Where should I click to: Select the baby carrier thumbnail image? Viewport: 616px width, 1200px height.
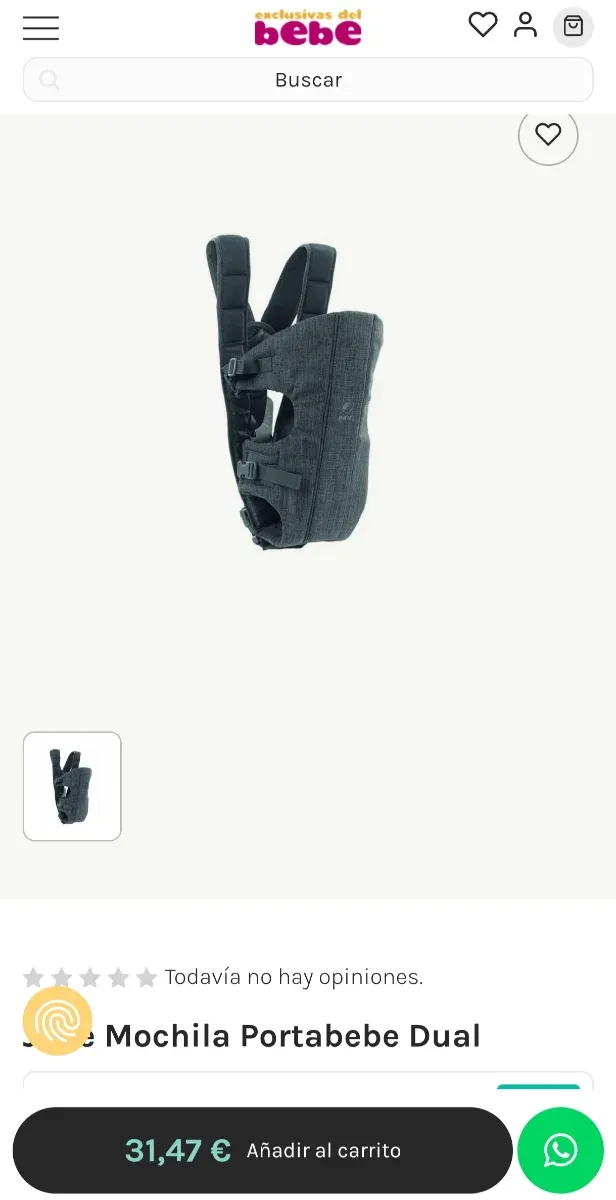click(x=72, y=786)
